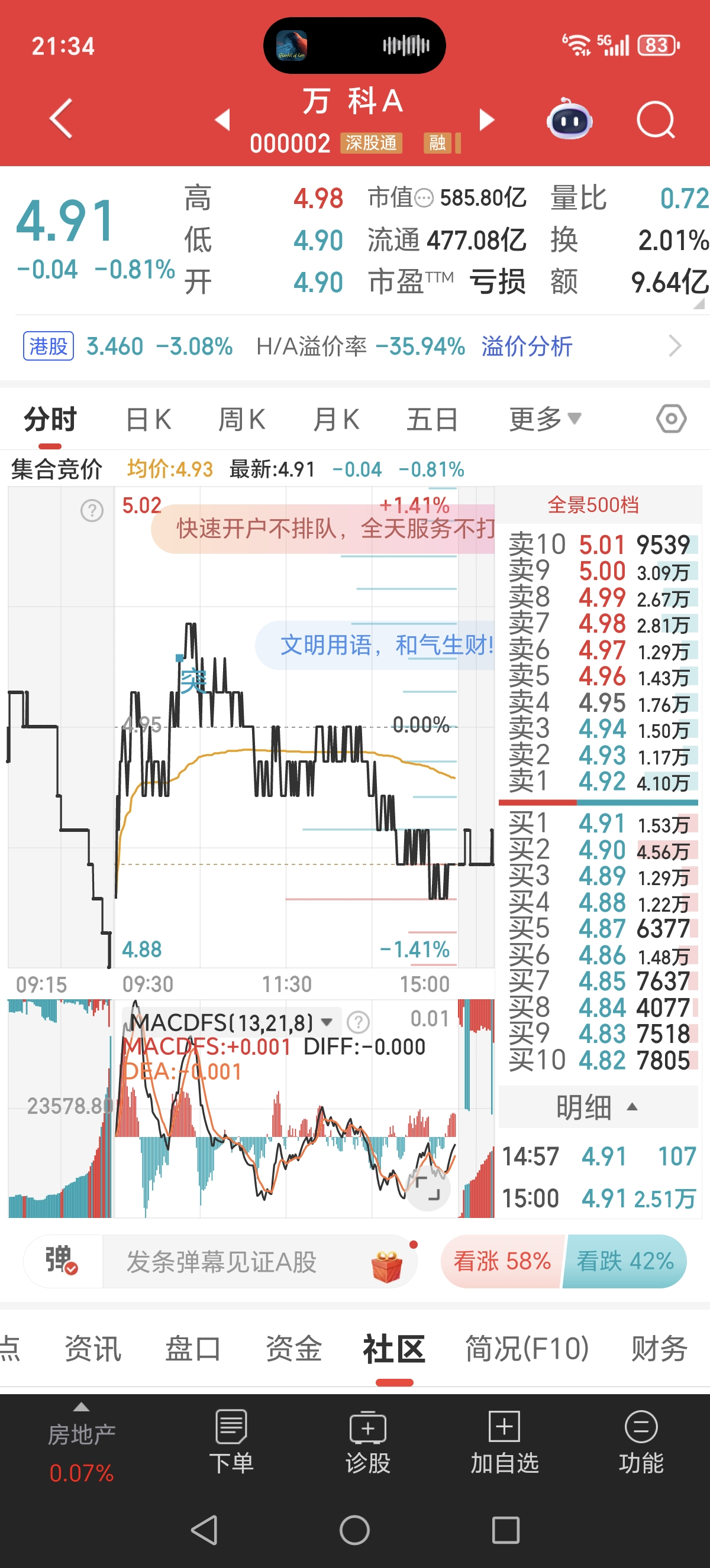This screenshot has height=1568, width=710.
Task: Vote 看跌 42%
Action: click(x=625, y=1261)
